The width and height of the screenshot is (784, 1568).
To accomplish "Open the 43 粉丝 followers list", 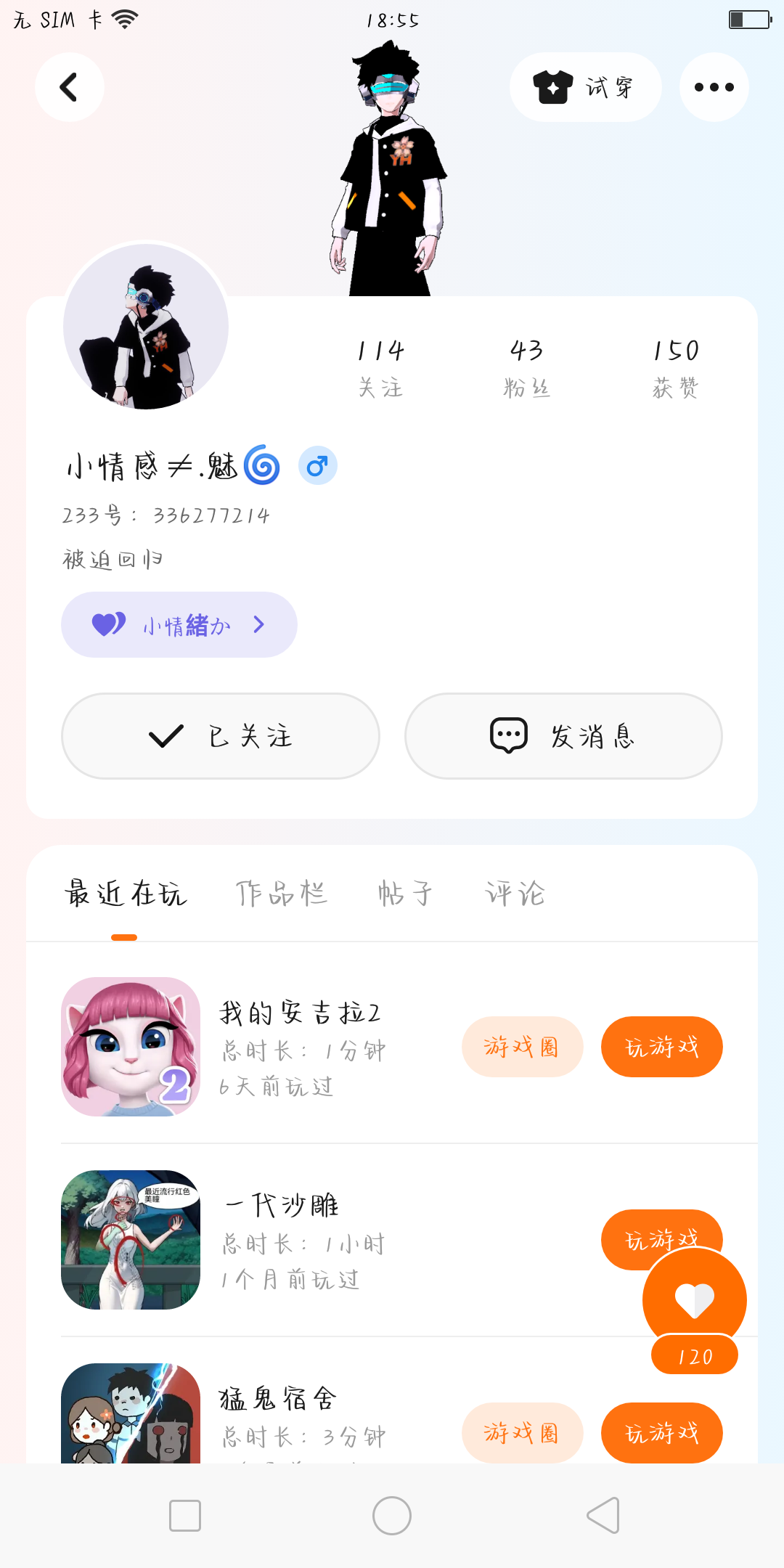I will [527, 367].
